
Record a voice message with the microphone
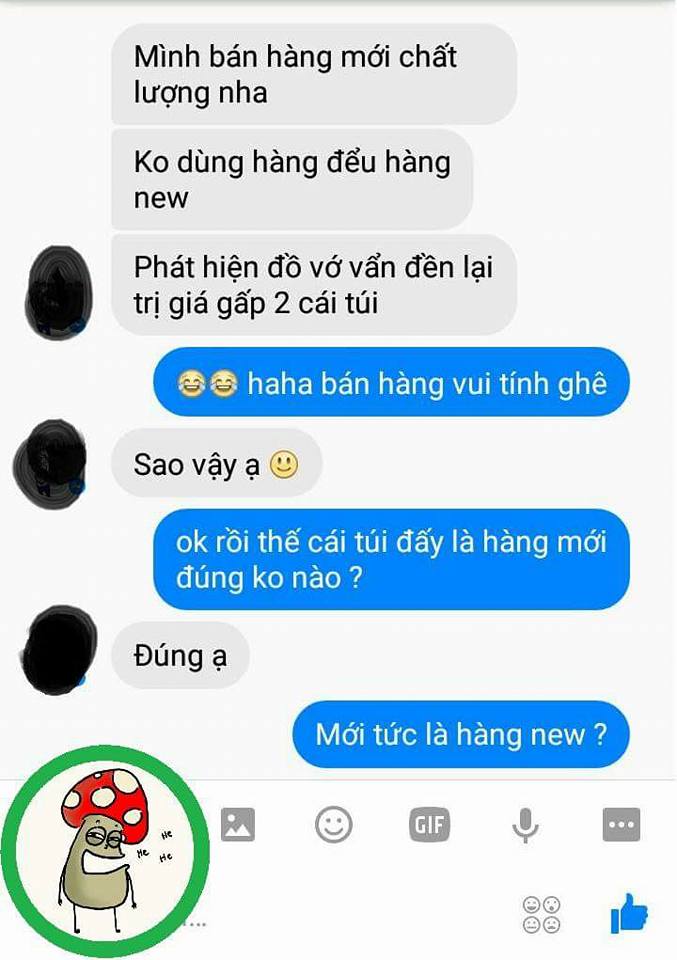pos(525,825)
